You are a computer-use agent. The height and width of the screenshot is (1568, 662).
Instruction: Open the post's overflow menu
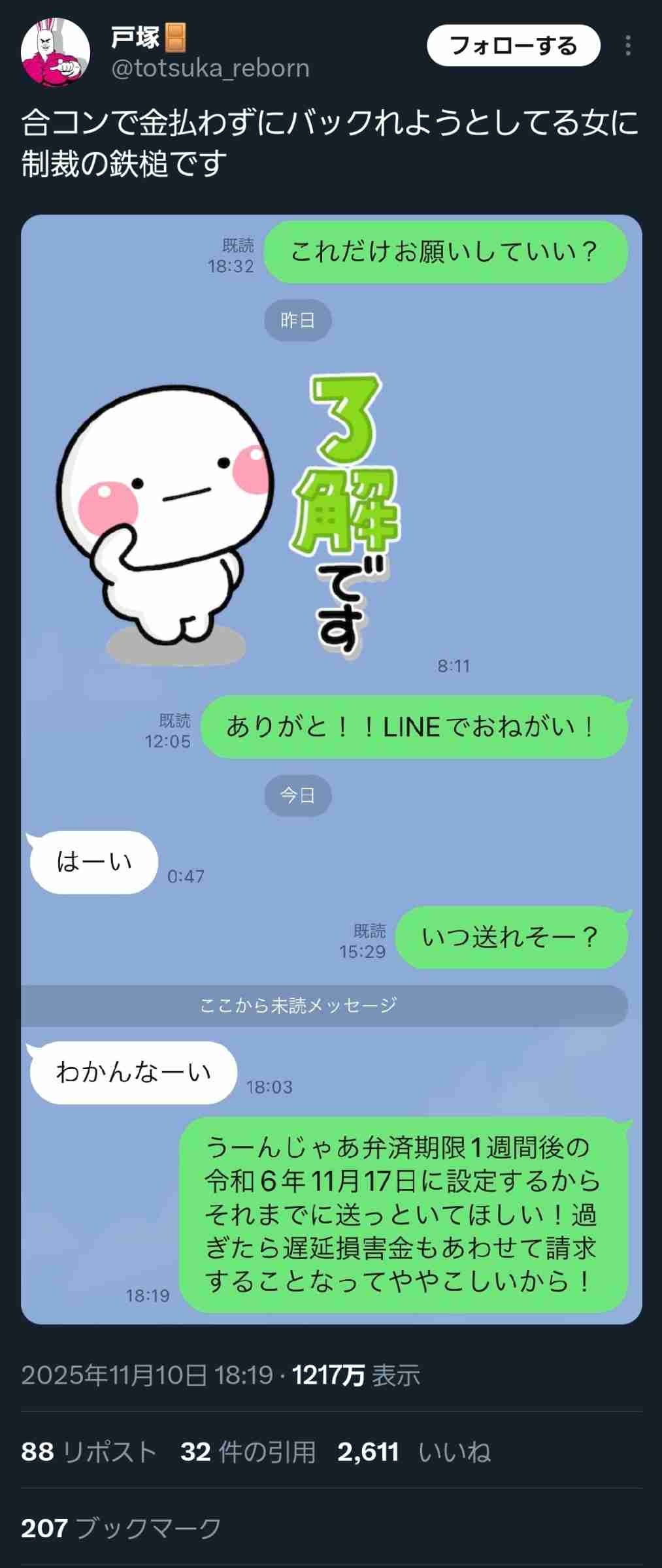click(x=627, y=46)
